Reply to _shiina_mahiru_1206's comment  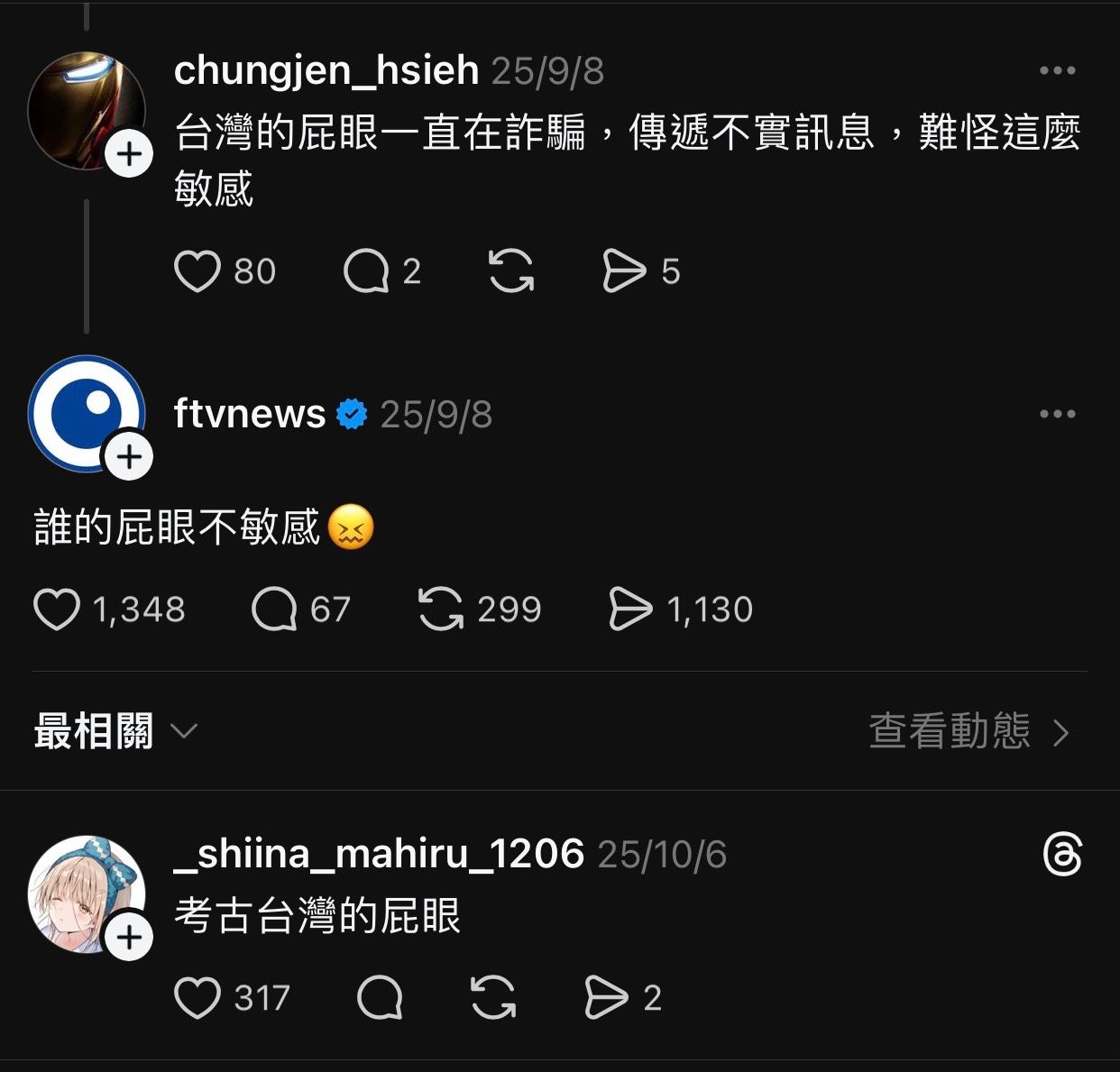(x=380, y=998)
